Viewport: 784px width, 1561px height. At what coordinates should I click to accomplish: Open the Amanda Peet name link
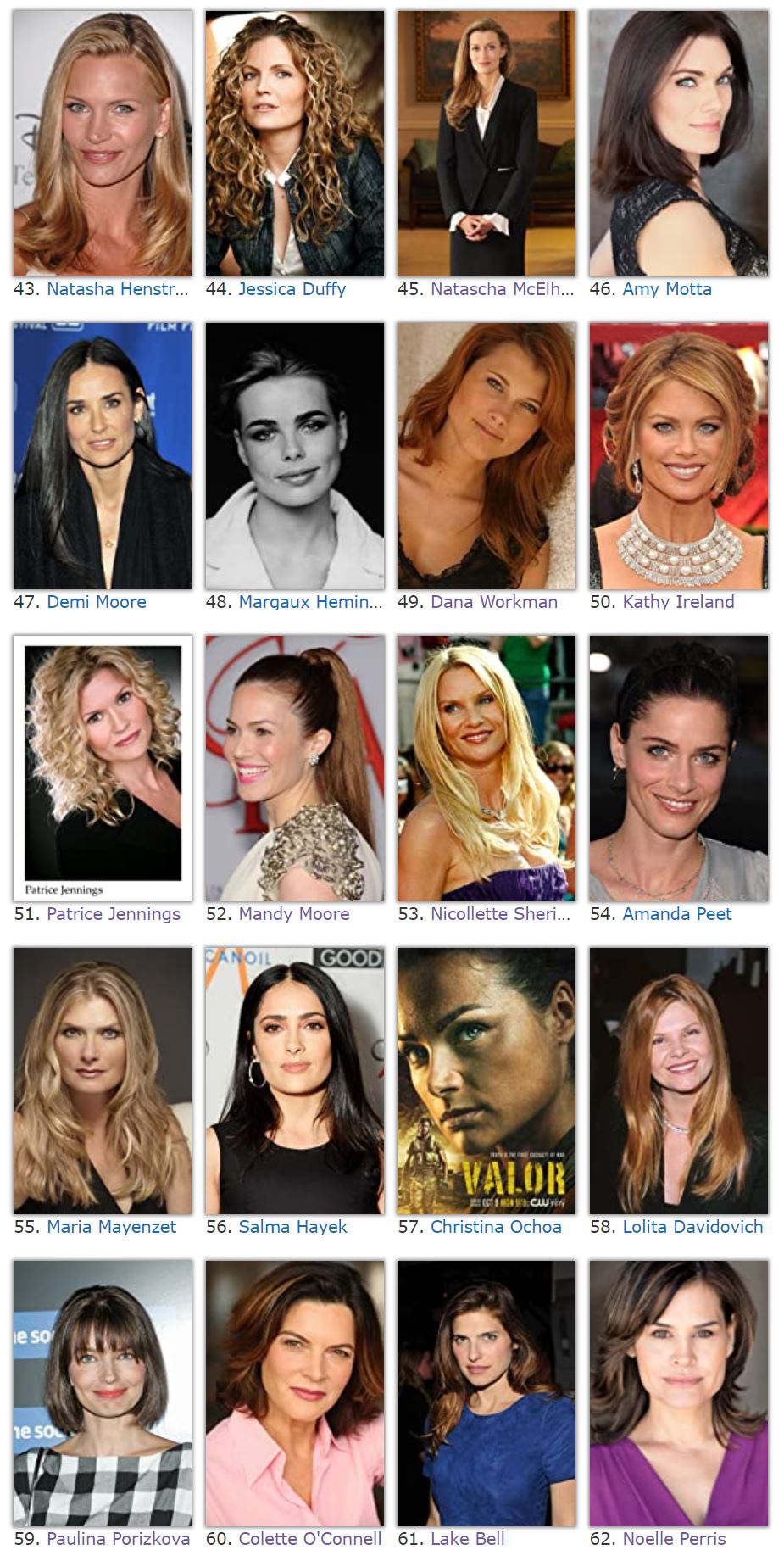(677, 914)
